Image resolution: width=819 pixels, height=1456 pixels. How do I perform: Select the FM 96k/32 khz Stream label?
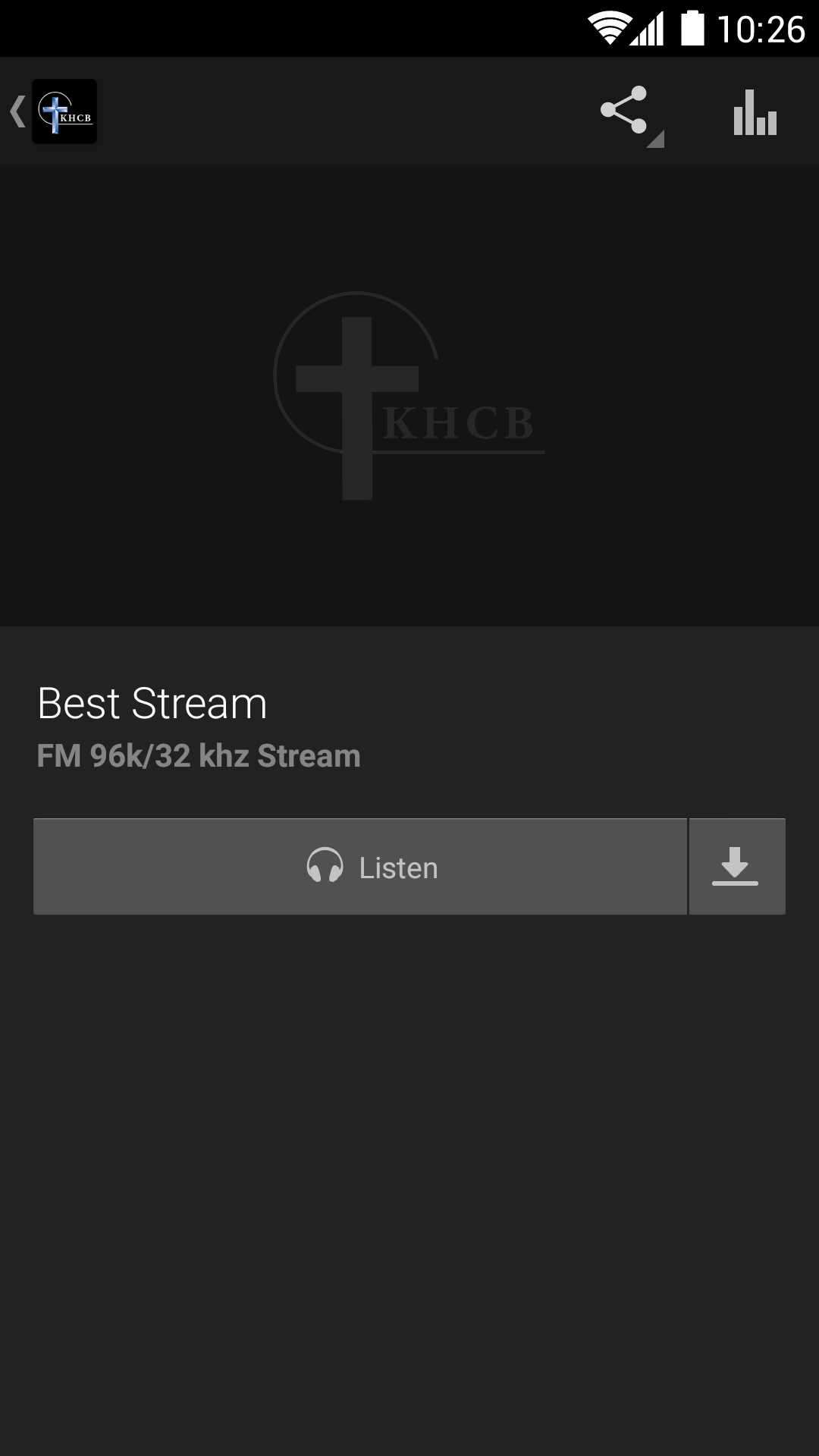click(199, 755)
